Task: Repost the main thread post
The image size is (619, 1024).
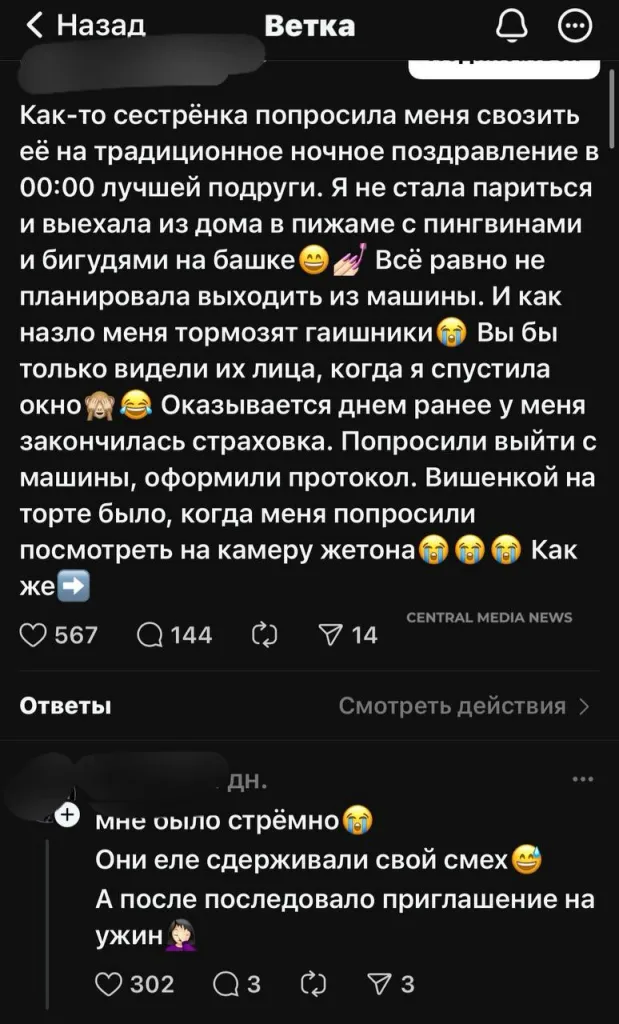Action: (264, 634)
